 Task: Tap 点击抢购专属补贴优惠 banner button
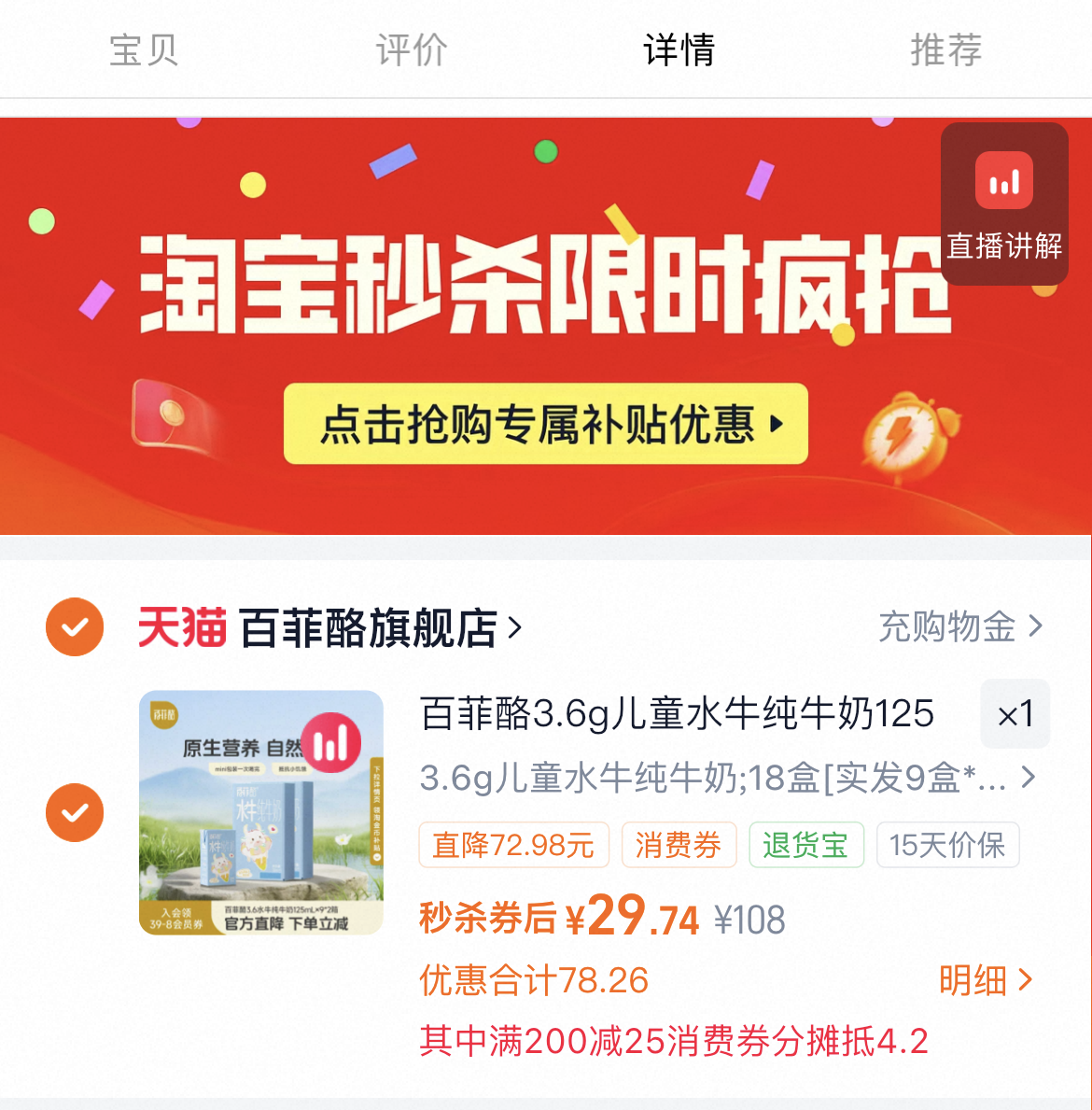546,424
